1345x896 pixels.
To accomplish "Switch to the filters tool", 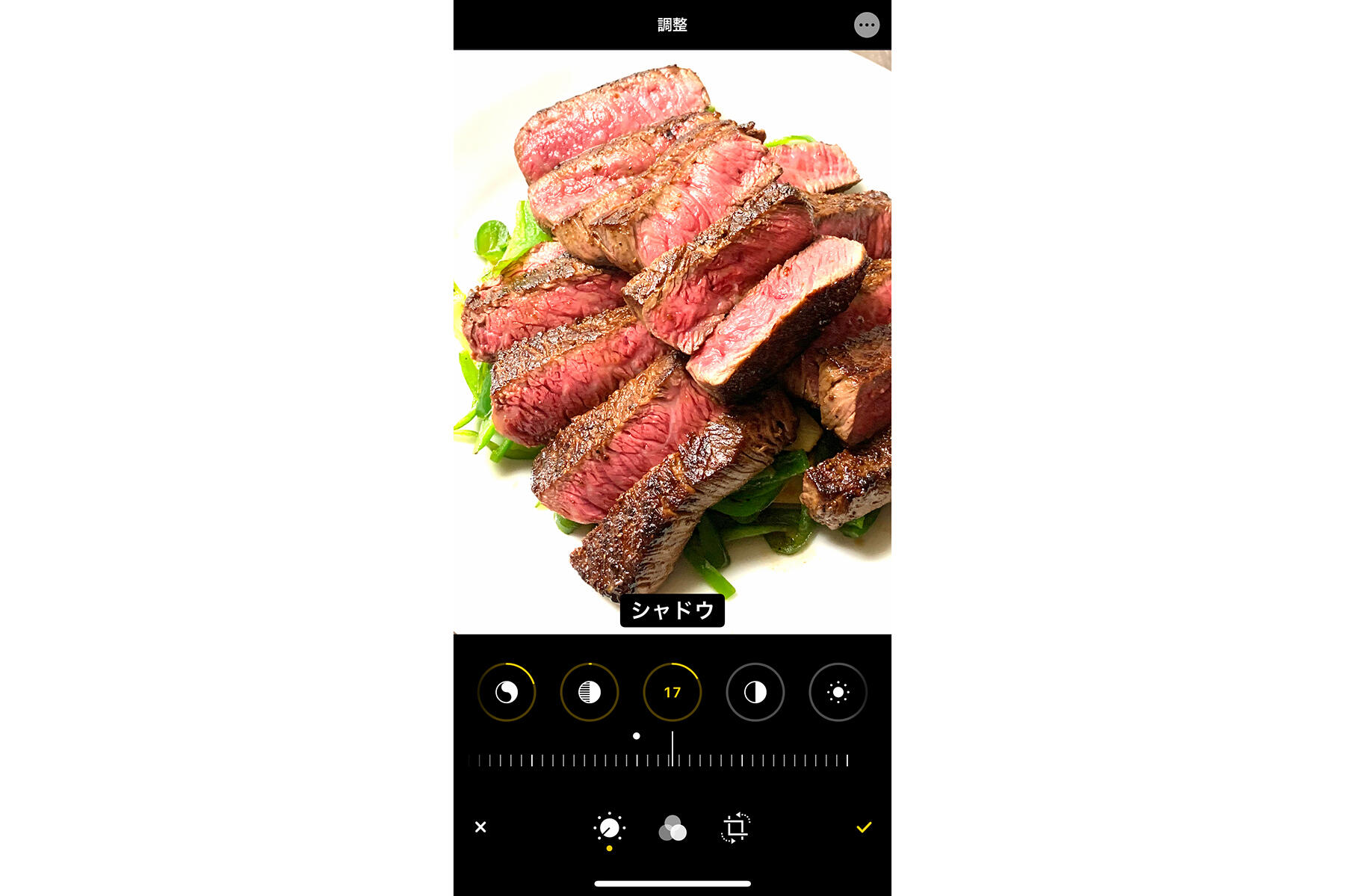I will (x=672, y=828).
